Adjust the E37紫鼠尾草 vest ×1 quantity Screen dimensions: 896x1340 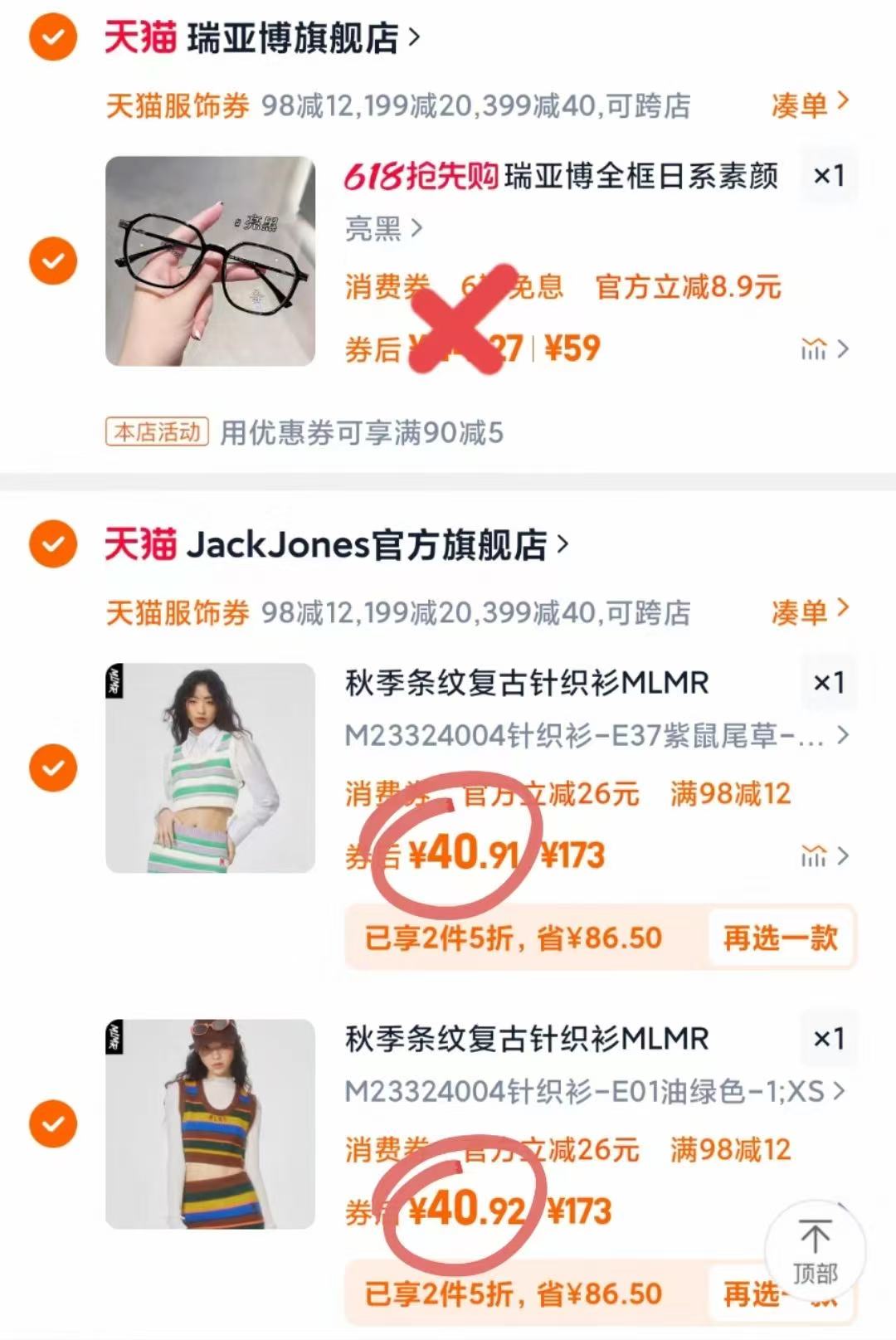(828, 682)
